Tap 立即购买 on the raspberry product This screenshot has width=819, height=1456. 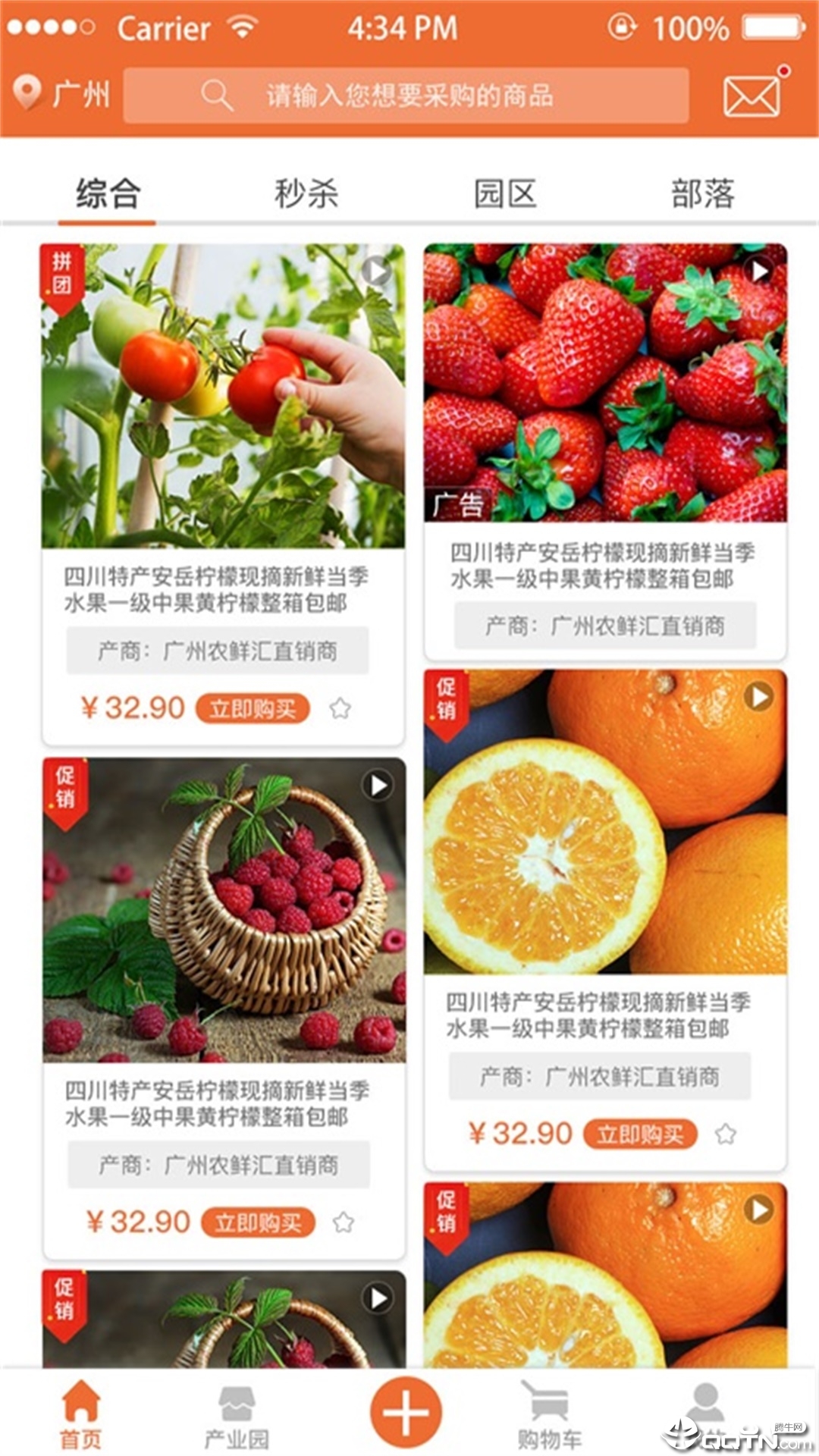coord(258,1222)
